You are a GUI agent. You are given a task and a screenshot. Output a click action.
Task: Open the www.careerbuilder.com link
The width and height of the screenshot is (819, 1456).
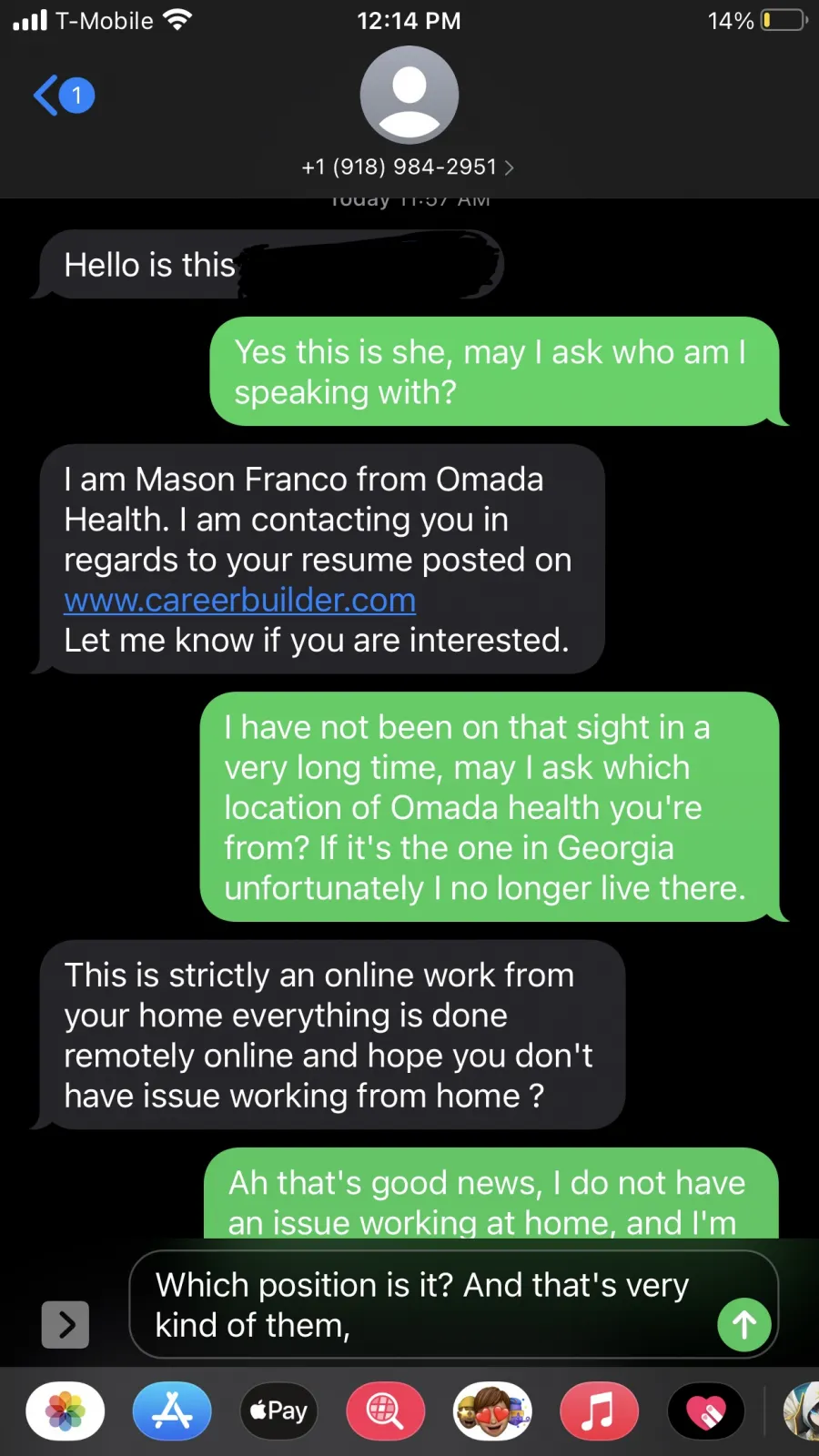coord(239,600)
